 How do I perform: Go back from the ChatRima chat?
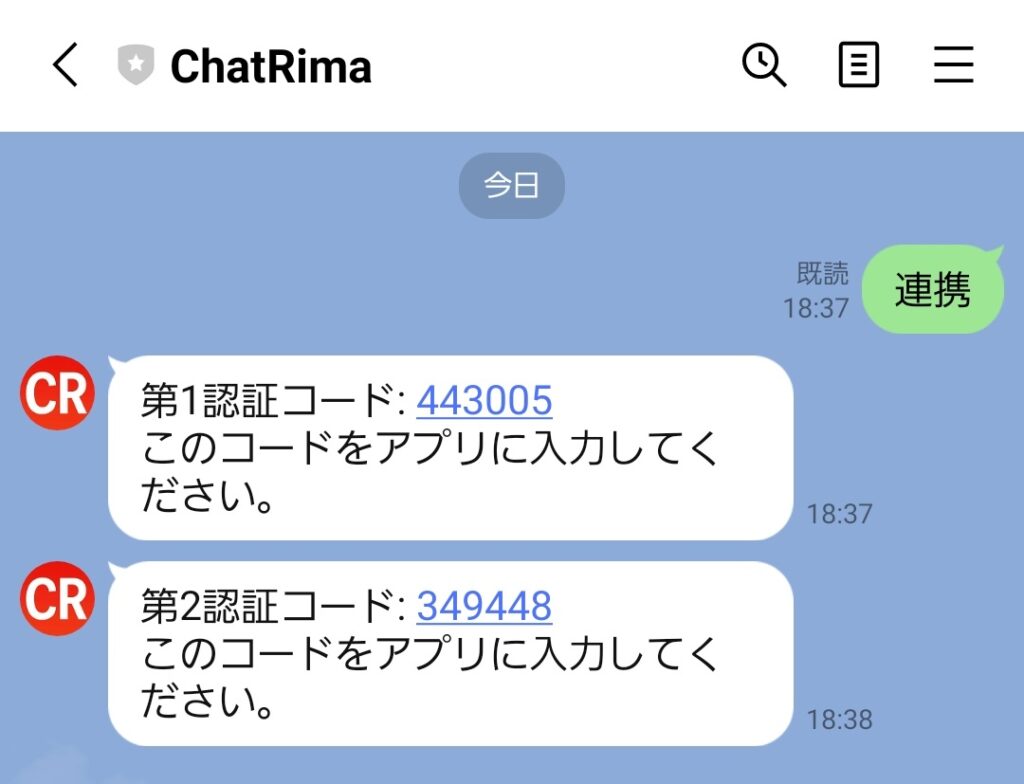coord(65,67)
